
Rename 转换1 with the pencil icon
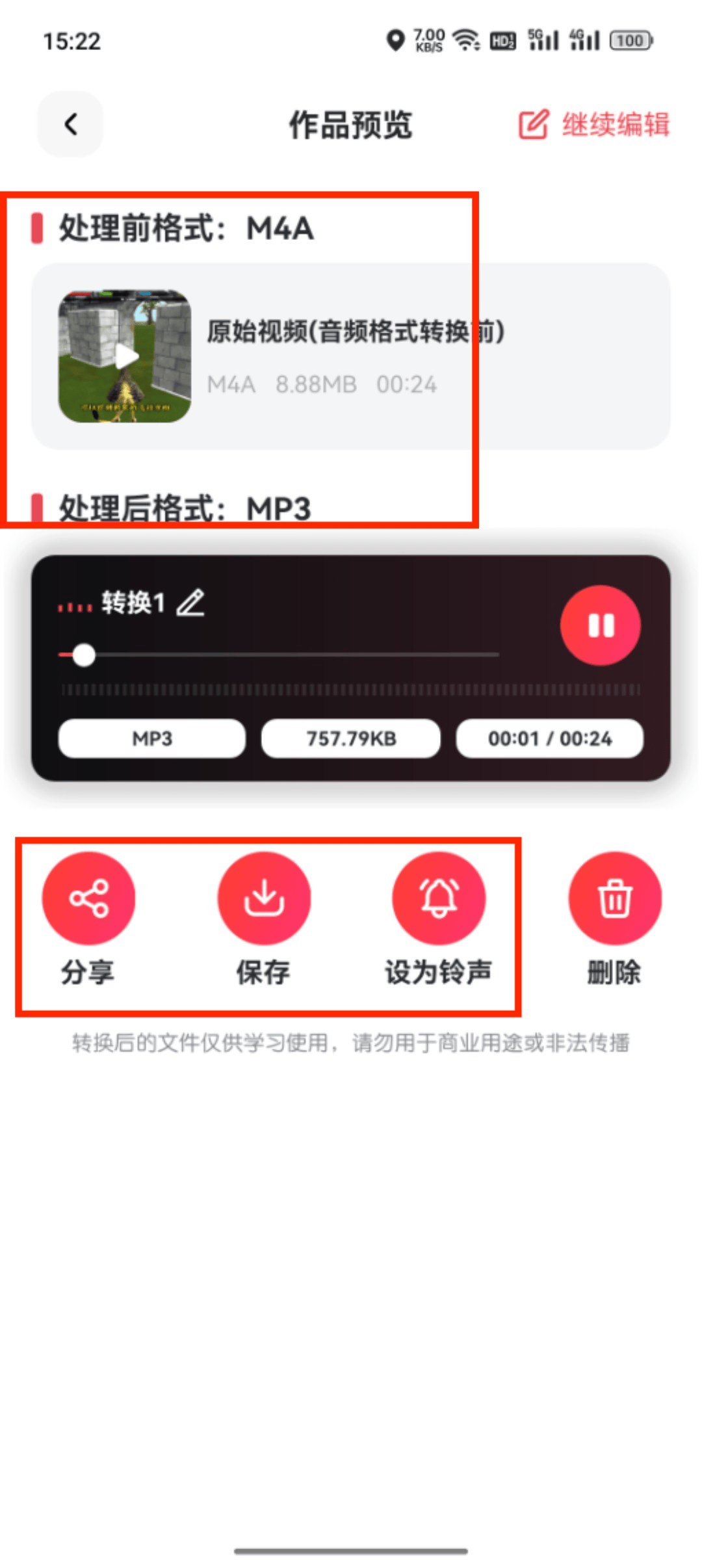pyautogui.click(x=191, y=603)
